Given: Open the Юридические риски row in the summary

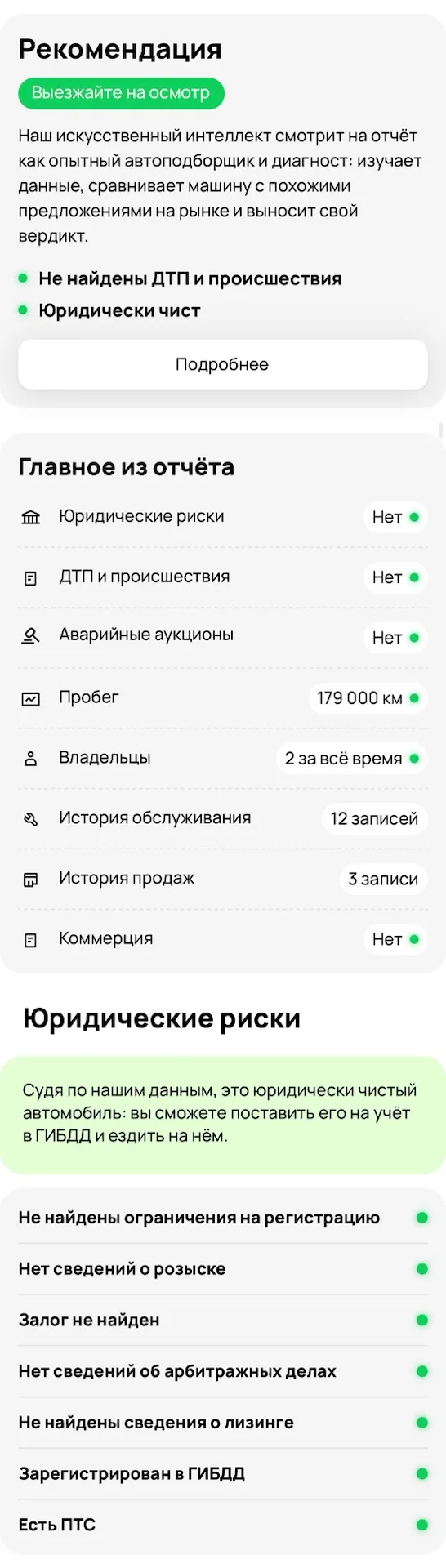Looking at the screenshot, I should click(223, 517).
